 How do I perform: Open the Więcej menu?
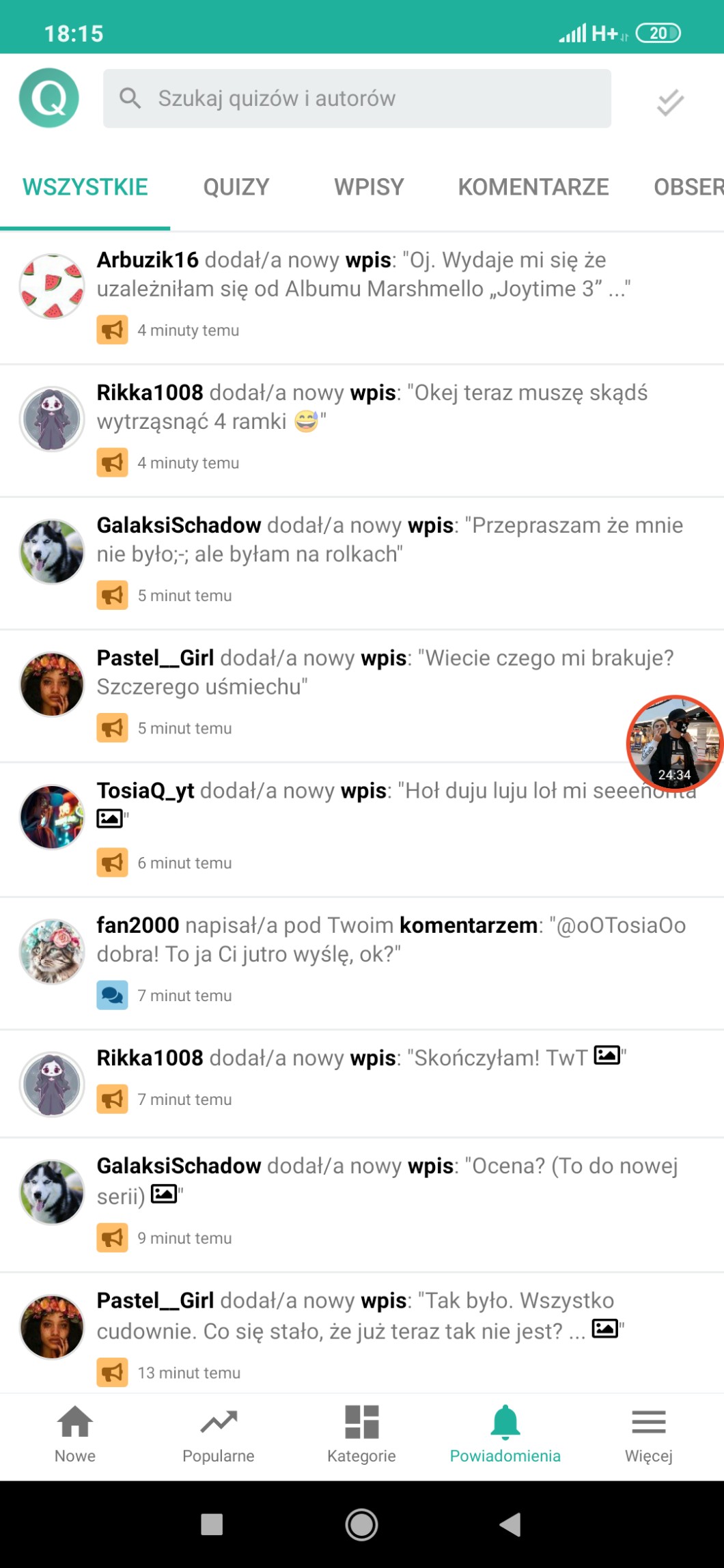[x=648, y=1434]
